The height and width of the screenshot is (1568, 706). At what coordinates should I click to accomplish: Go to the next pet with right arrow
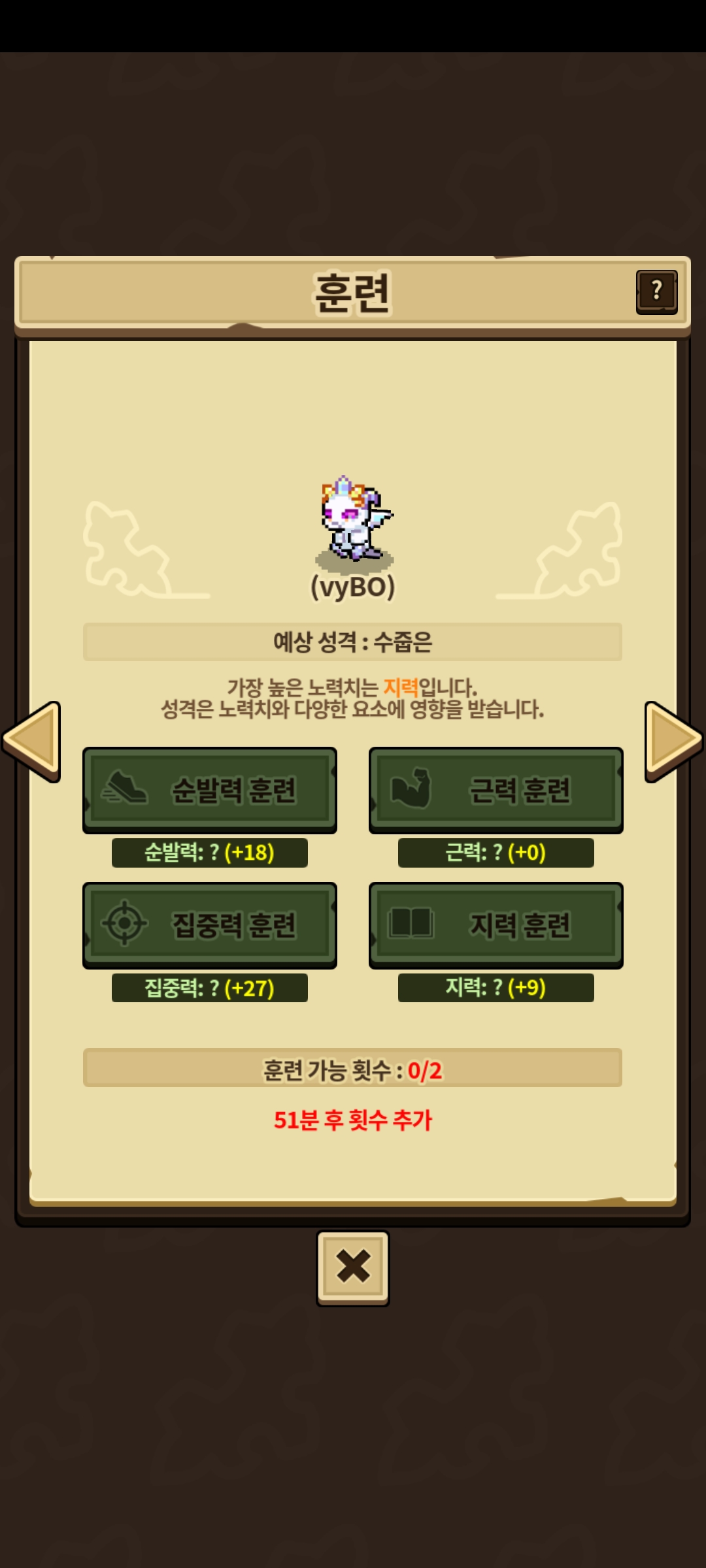672,741
